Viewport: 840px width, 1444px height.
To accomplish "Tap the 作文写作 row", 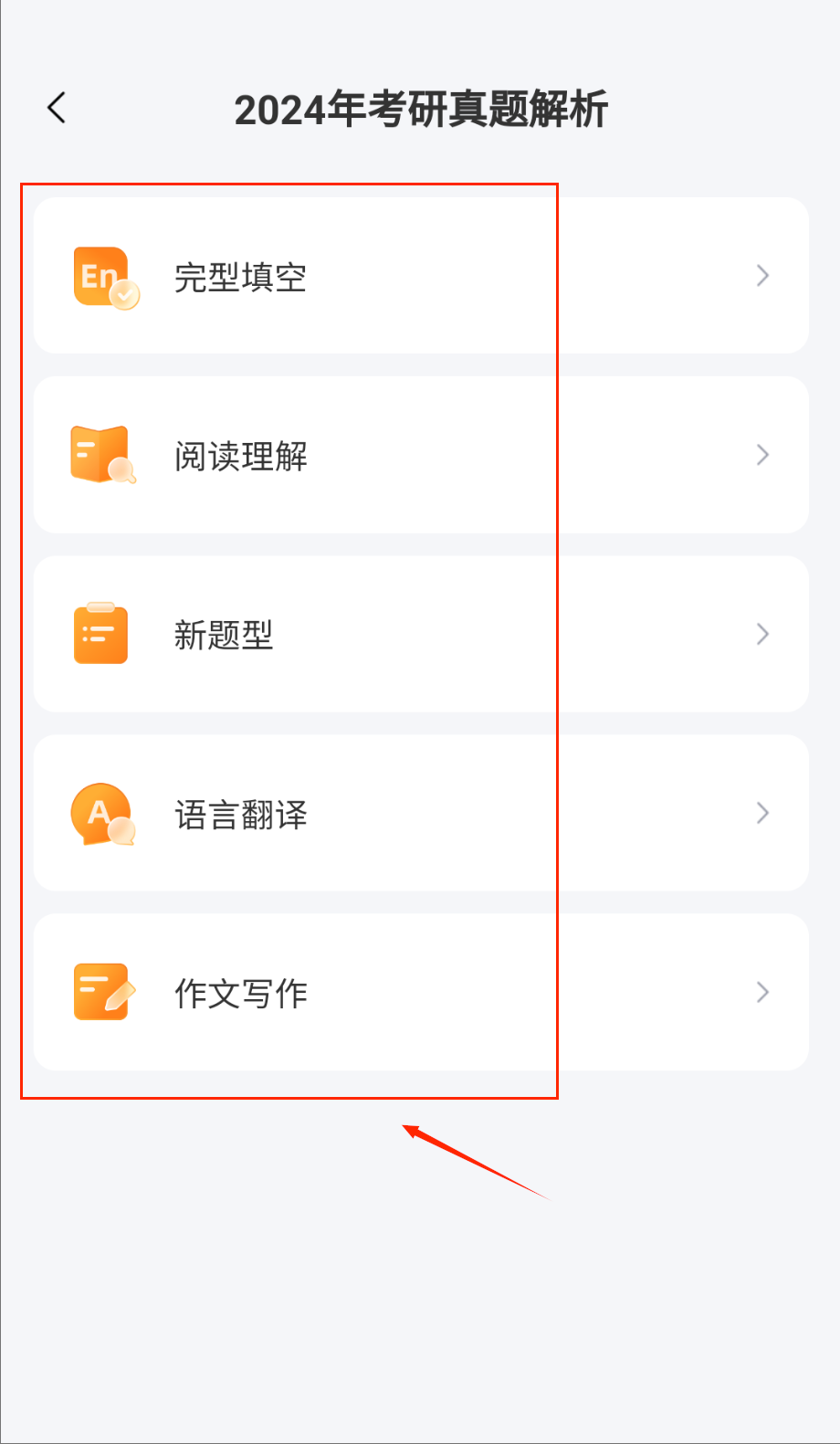I will click(x=420, y=992).
